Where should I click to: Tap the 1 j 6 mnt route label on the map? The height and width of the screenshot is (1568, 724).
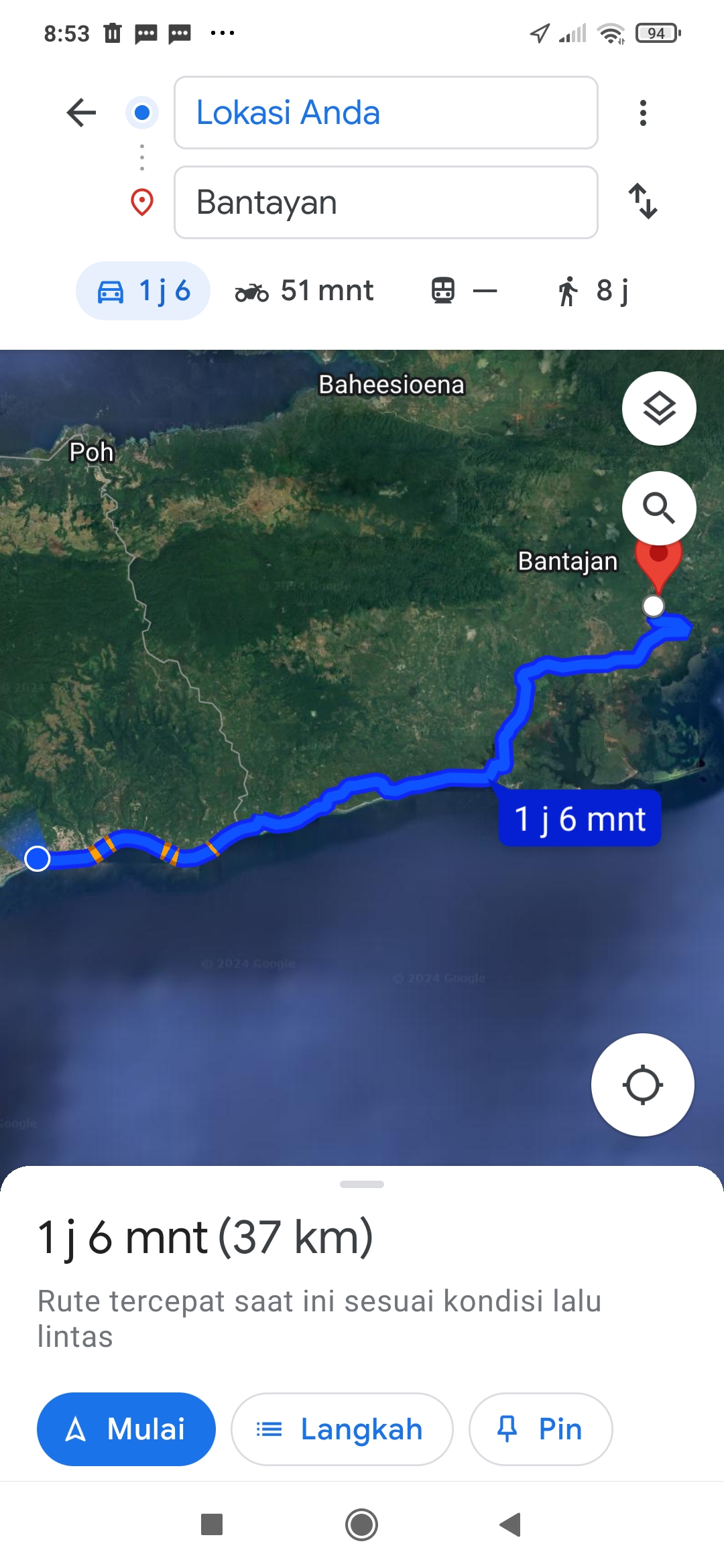580,819
